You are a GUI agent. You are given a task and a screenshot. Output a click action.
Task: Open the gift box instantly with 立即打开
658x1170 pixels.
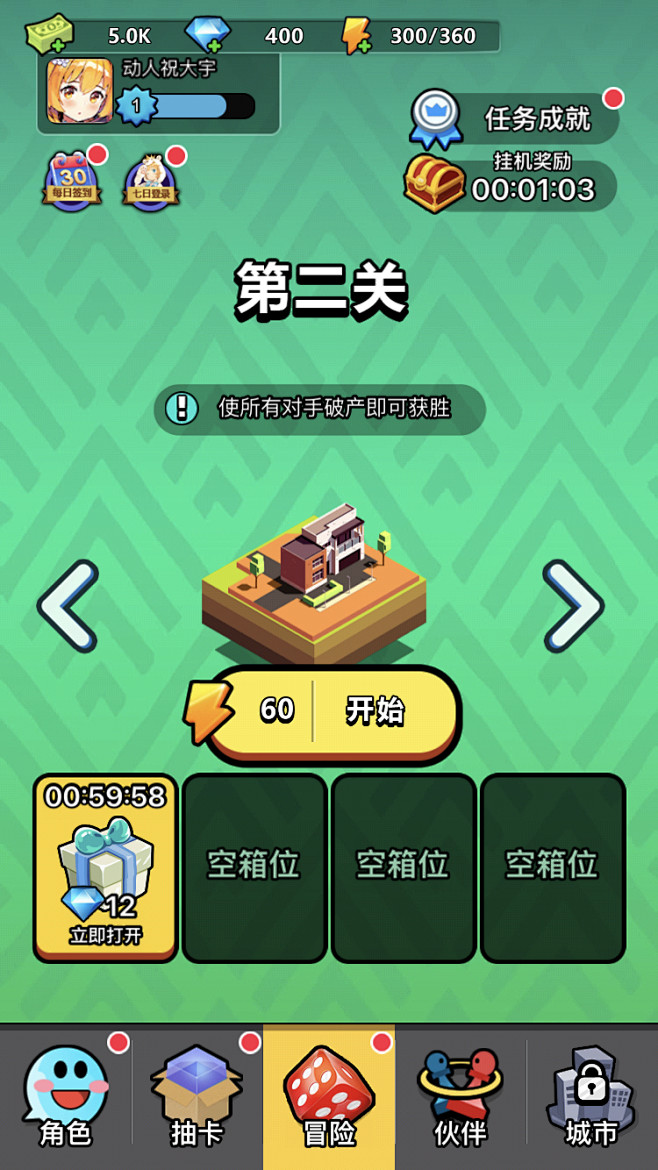point(105,868)
